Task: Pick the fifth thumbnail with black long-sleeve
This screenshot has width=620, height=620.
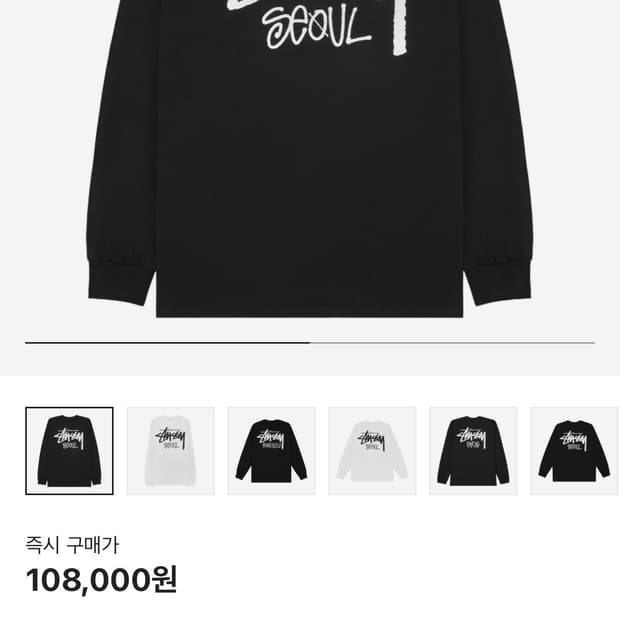Action: tap(473, 451)
